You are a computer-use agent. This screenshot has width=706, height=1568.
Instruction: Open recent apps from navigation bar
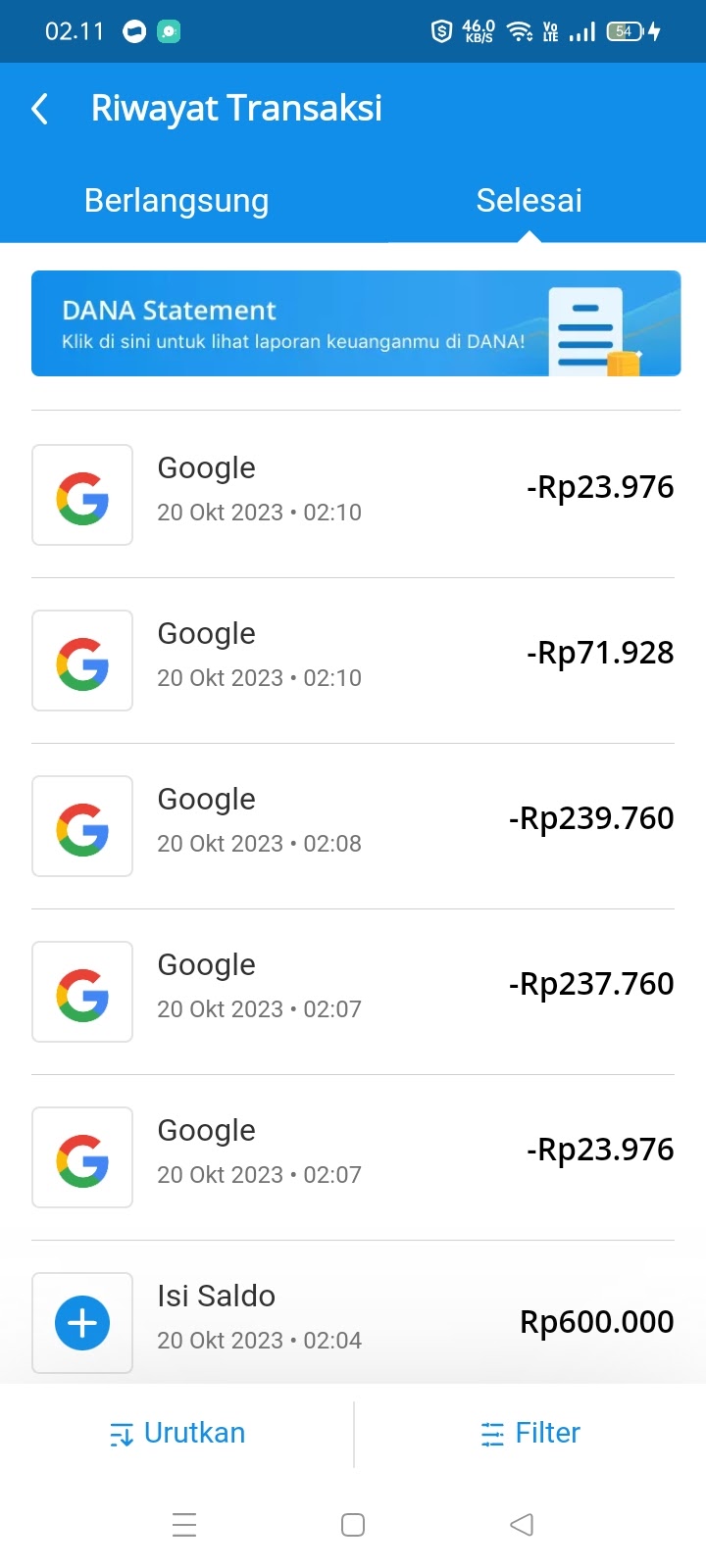tap(184, 1525)
